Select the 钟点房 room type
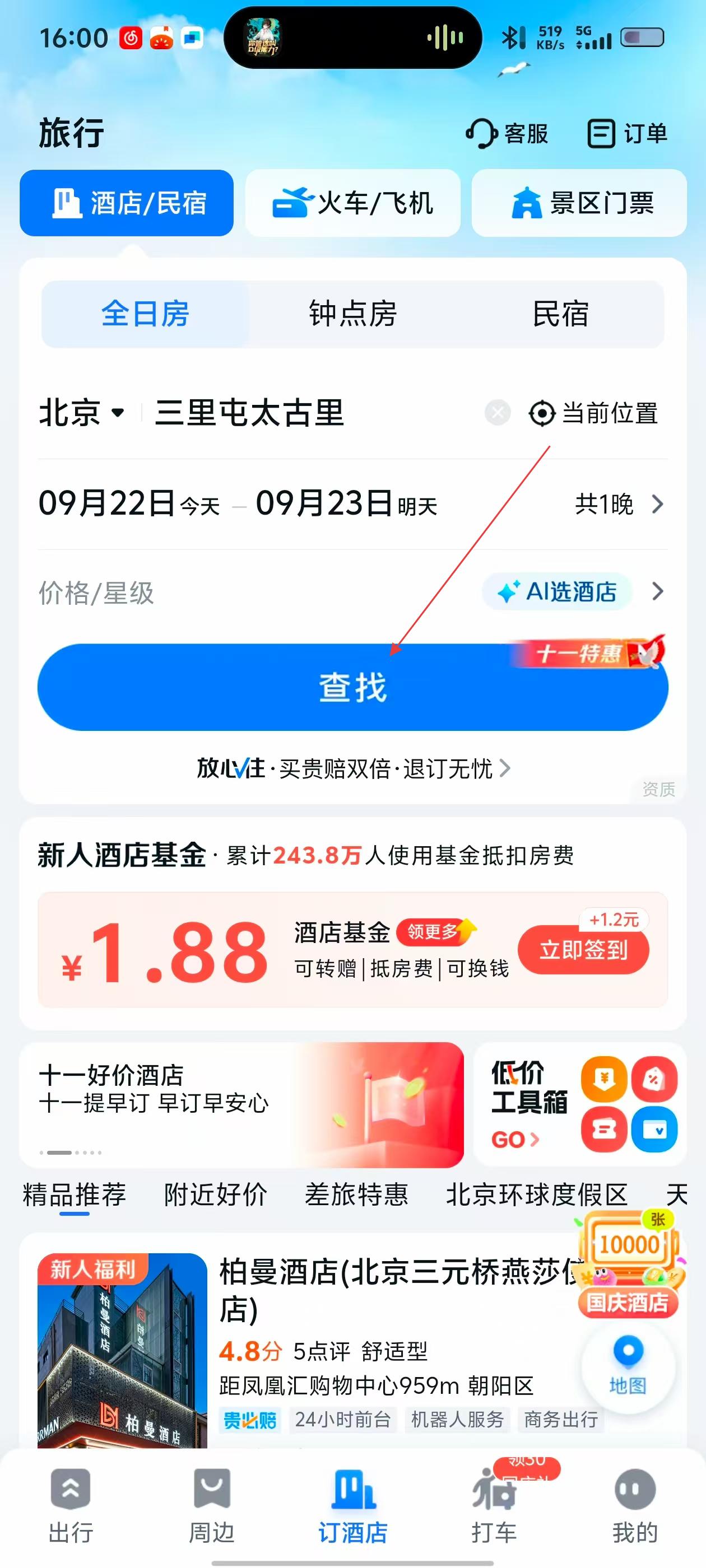The height and width of the screenshot is (1568, 706). pyautogui.click(x=352, y=314)
